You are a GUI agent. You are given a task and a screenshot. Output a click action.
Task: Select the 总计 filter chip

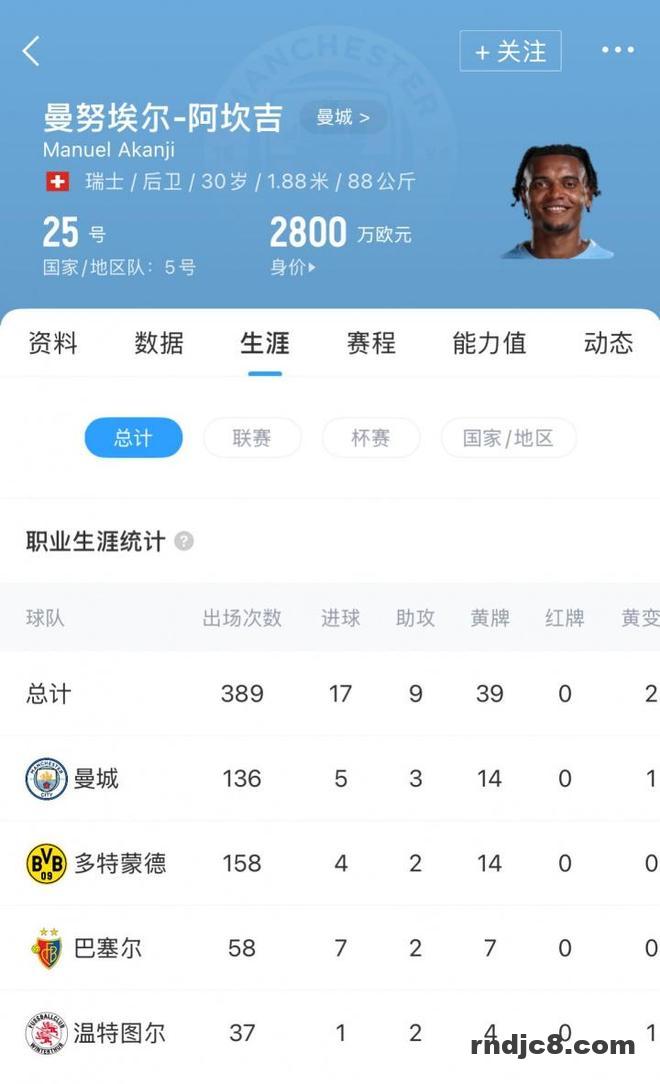pos(133,438)
